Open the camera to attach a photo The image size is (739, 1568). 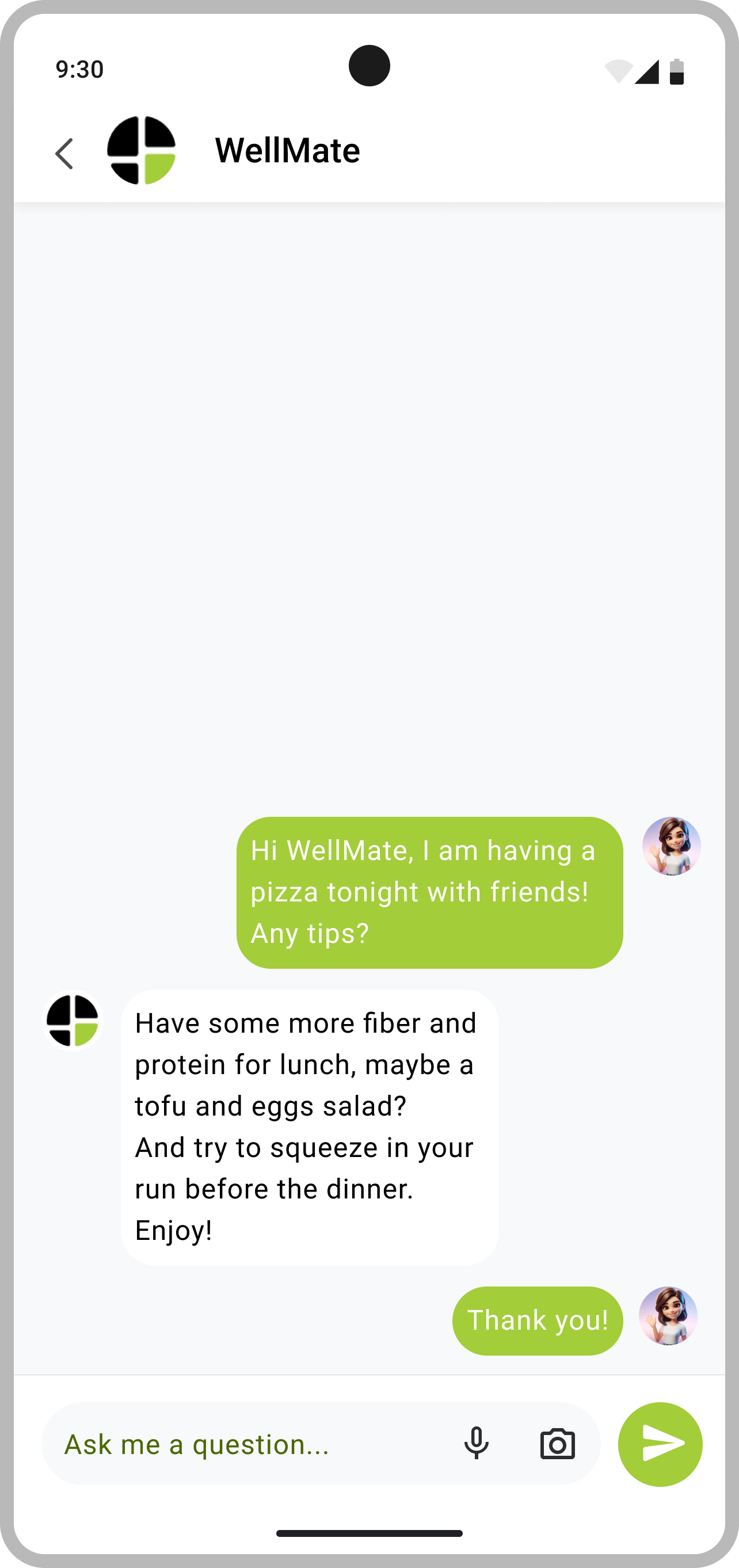pos(557,1444)
